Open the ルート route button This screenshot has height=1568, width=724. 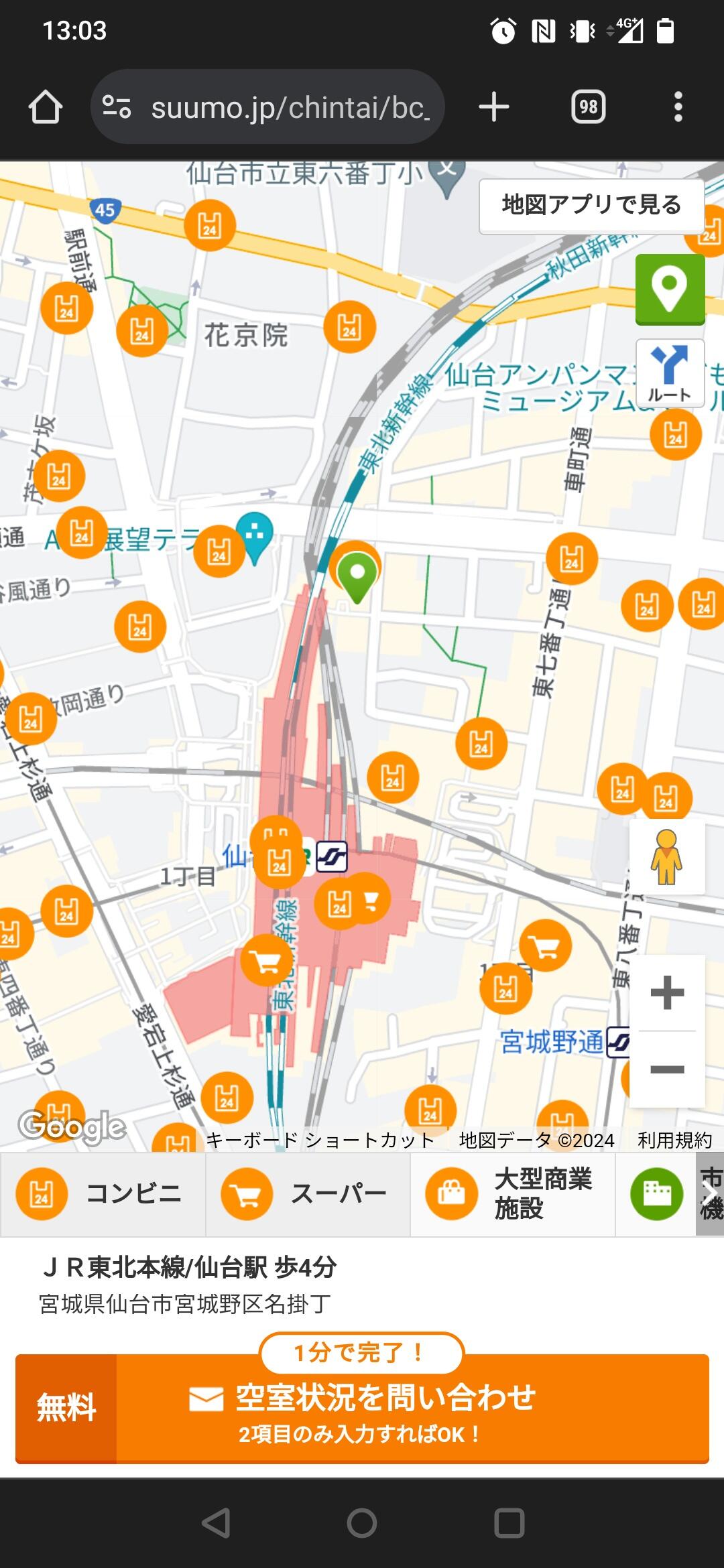point(670,373)
